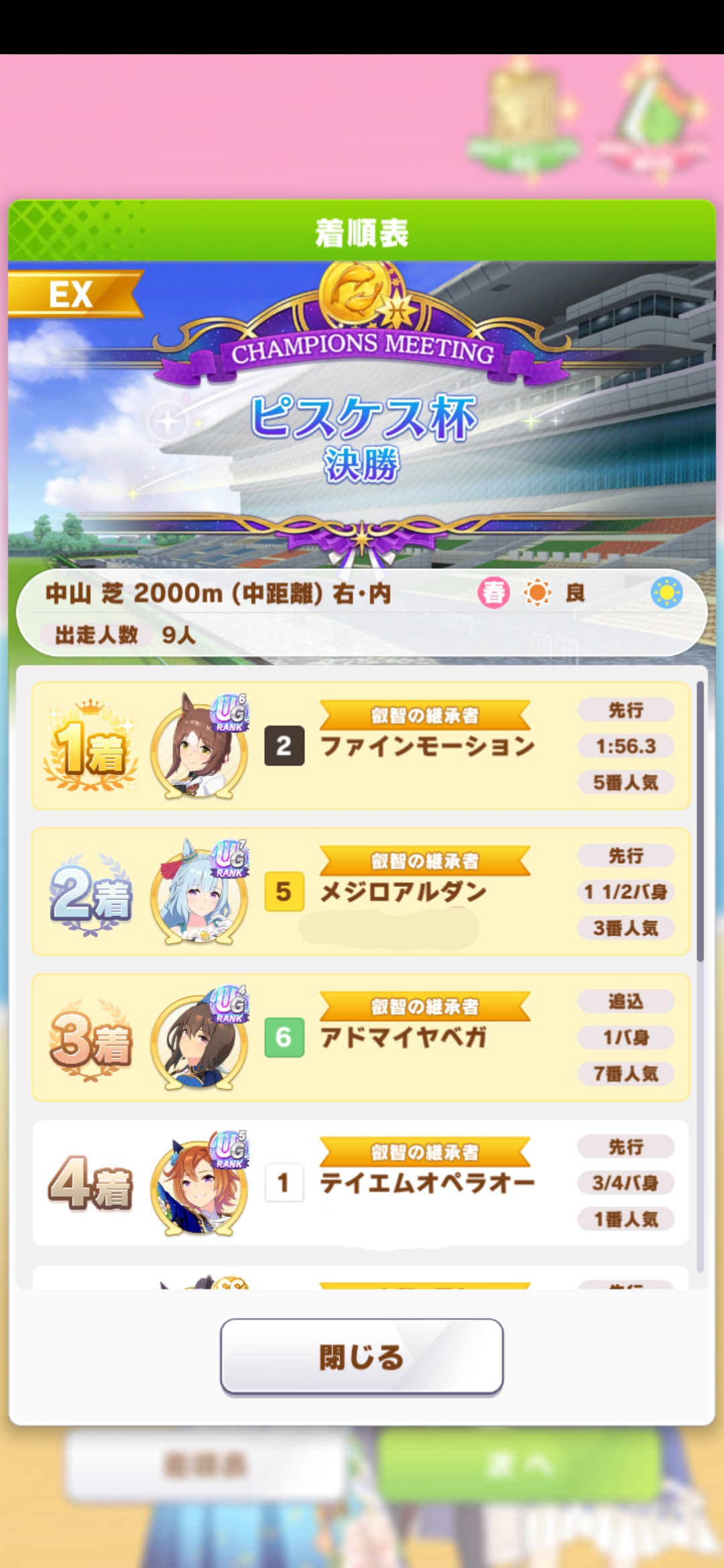
Task: Tap the 閉じる button to close results
Action: (x=361, y=1357)
